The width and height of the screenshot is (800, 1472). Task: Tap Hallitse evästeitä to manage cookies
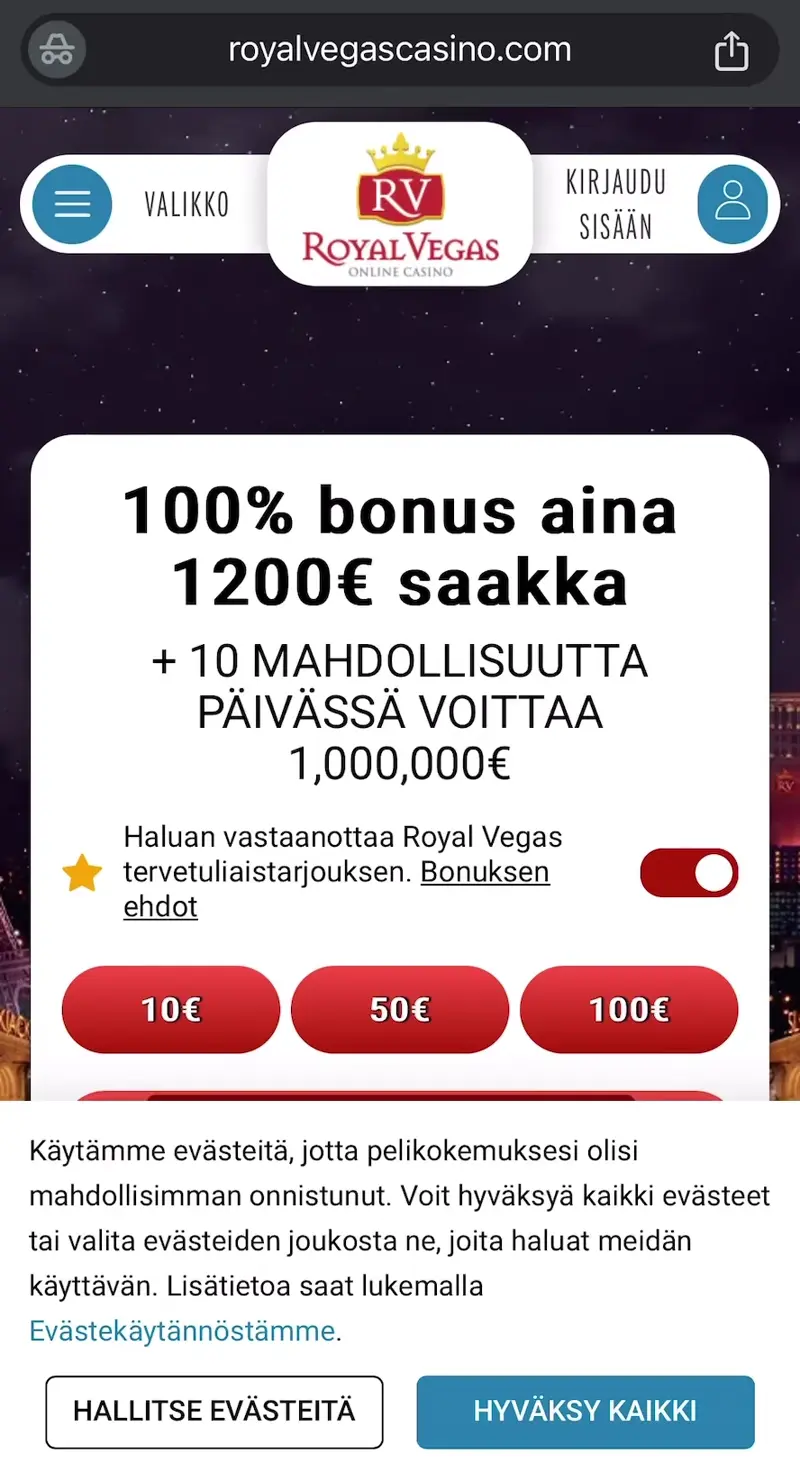pyautogui.click(x=214, y=1411)
